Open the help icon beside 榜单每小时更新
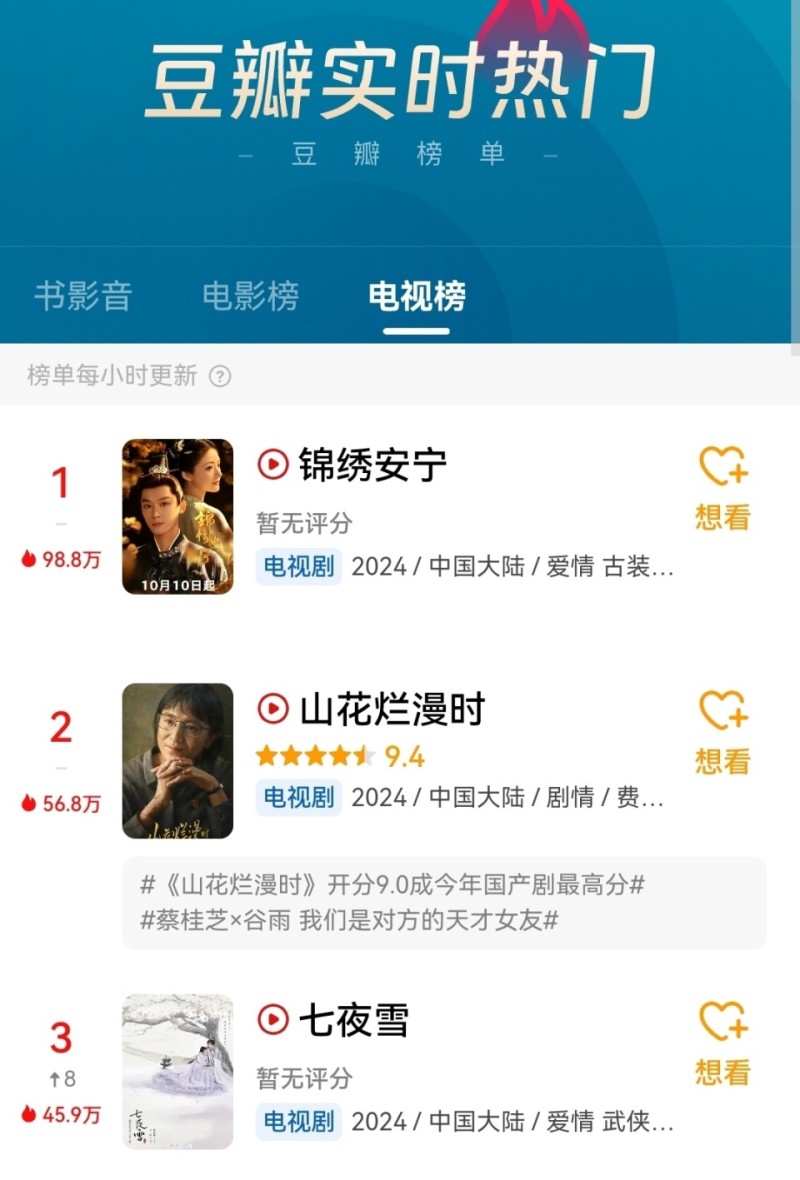Viewport: 800px width, 1180px height. 220,377
